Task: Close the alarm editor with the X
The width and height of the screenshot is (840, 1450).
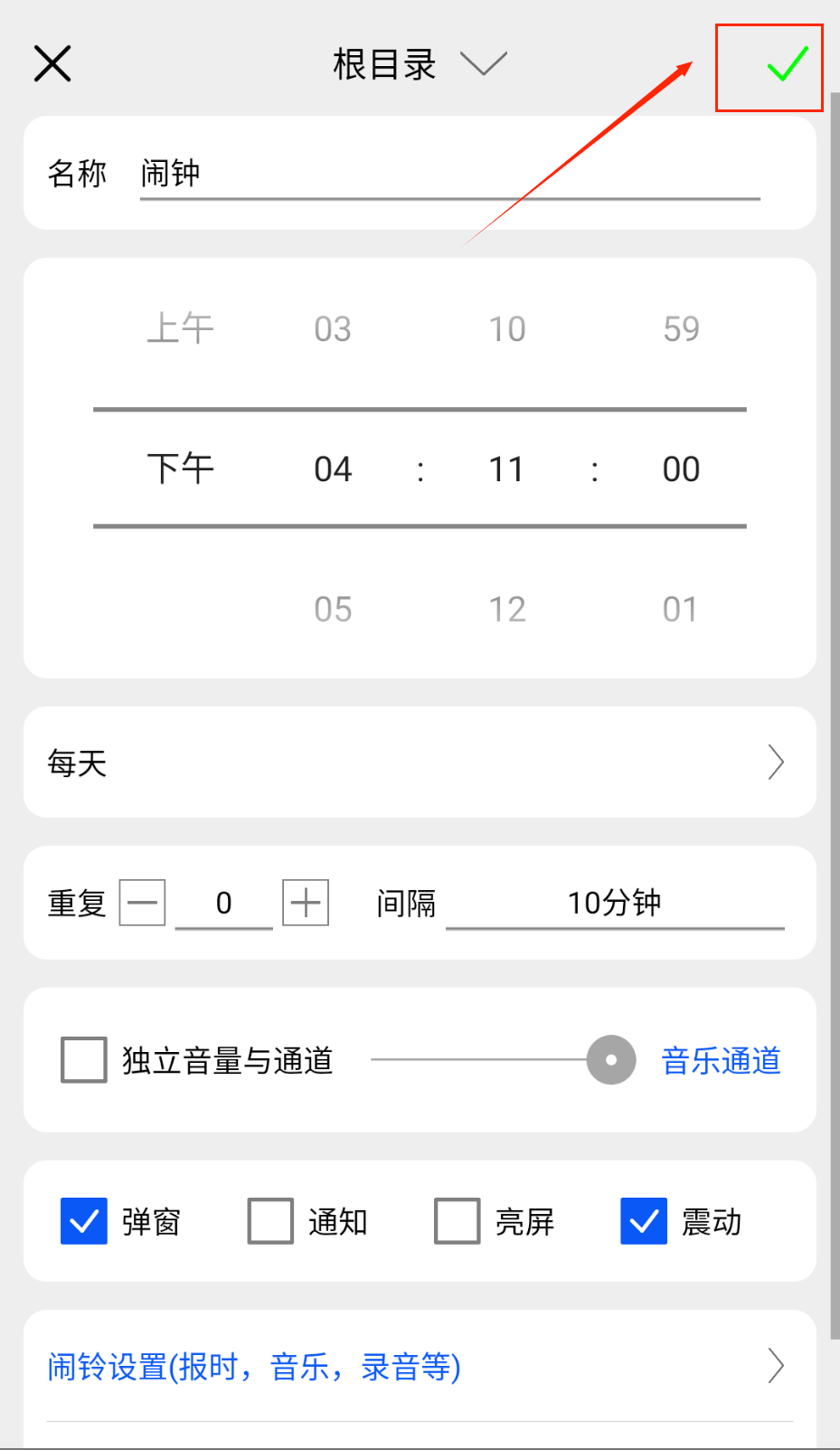Action: tap(52, 64)
